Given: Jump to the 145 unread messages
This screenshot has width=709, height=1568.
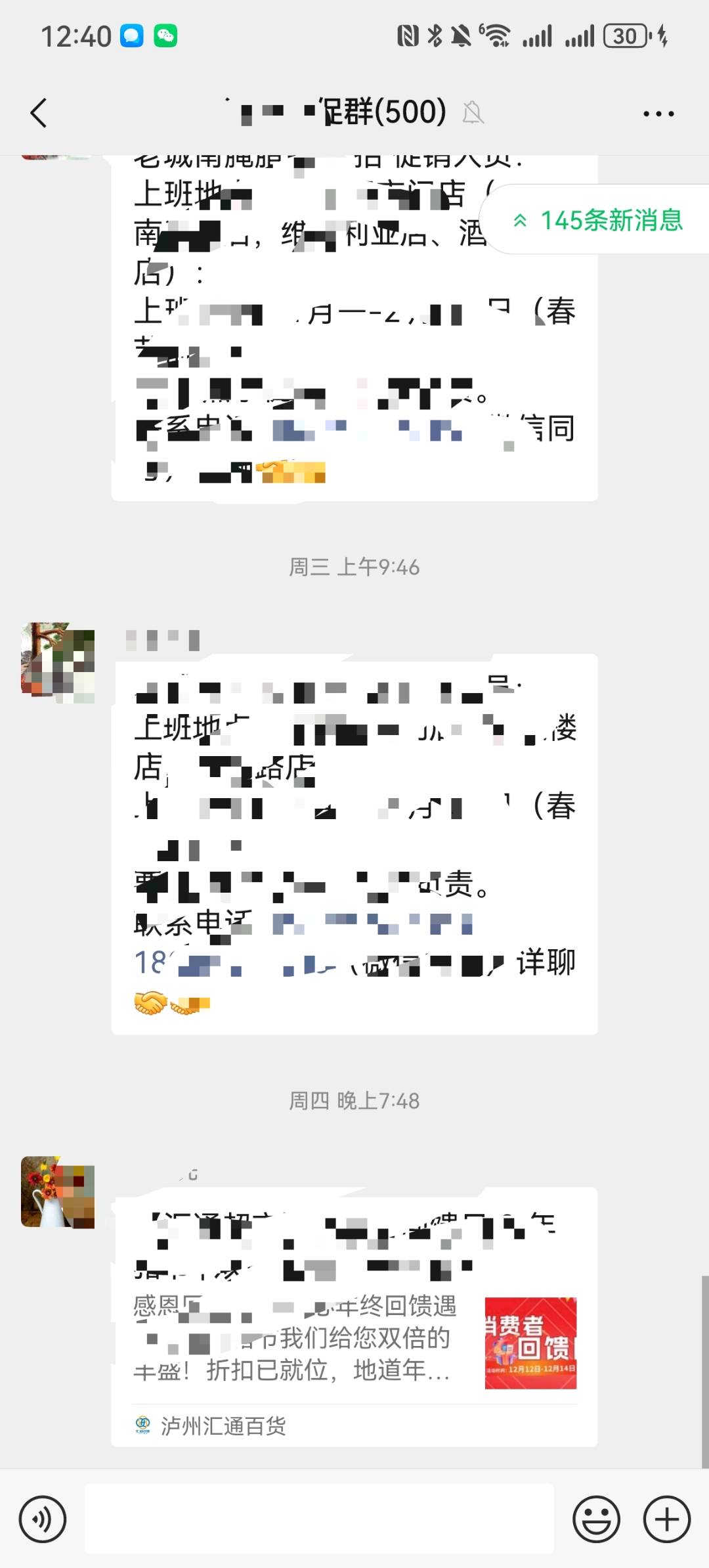Looking at the screenshot, I should click(x=597, y=222).
